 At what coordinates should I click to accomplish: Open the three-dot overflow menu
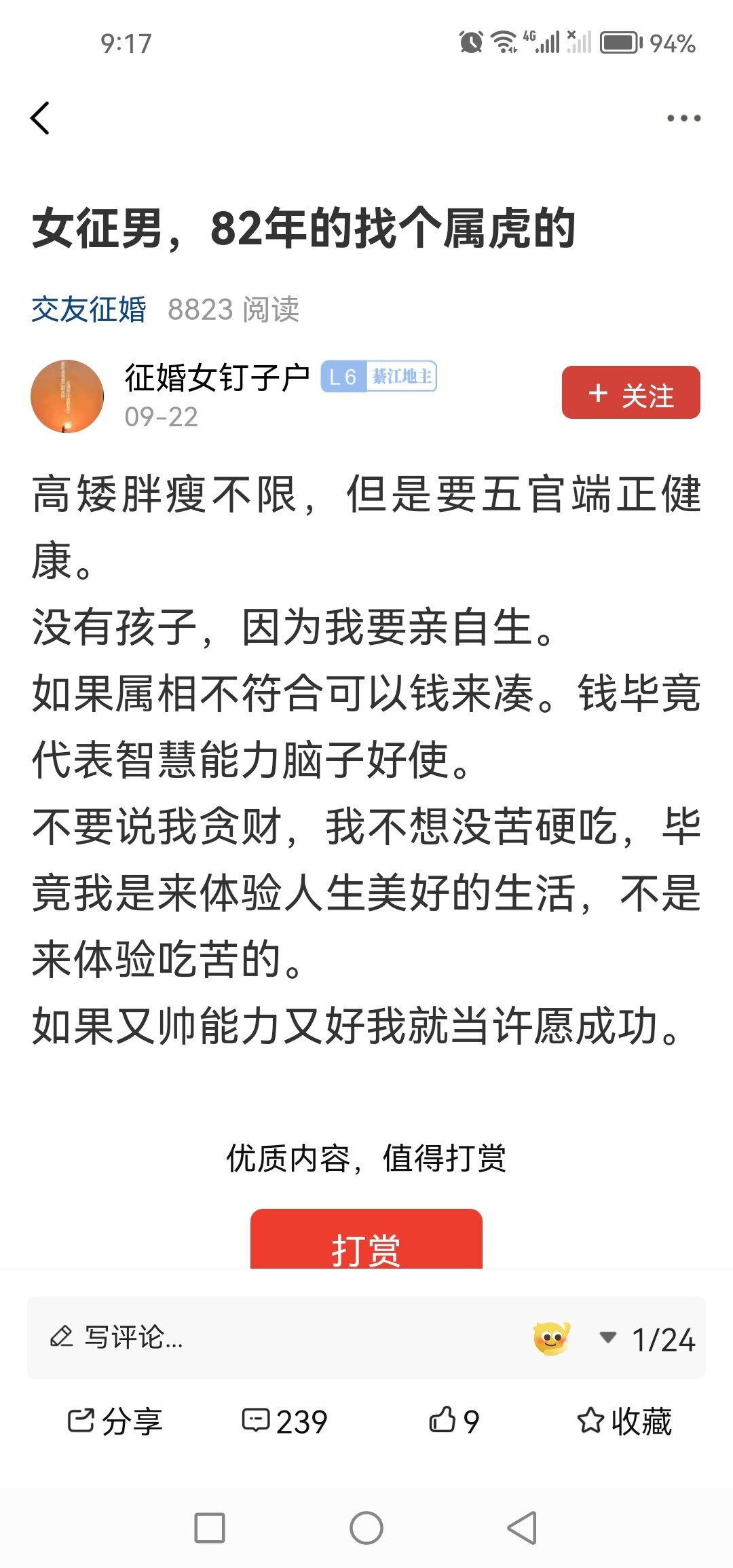coord(683,118)
